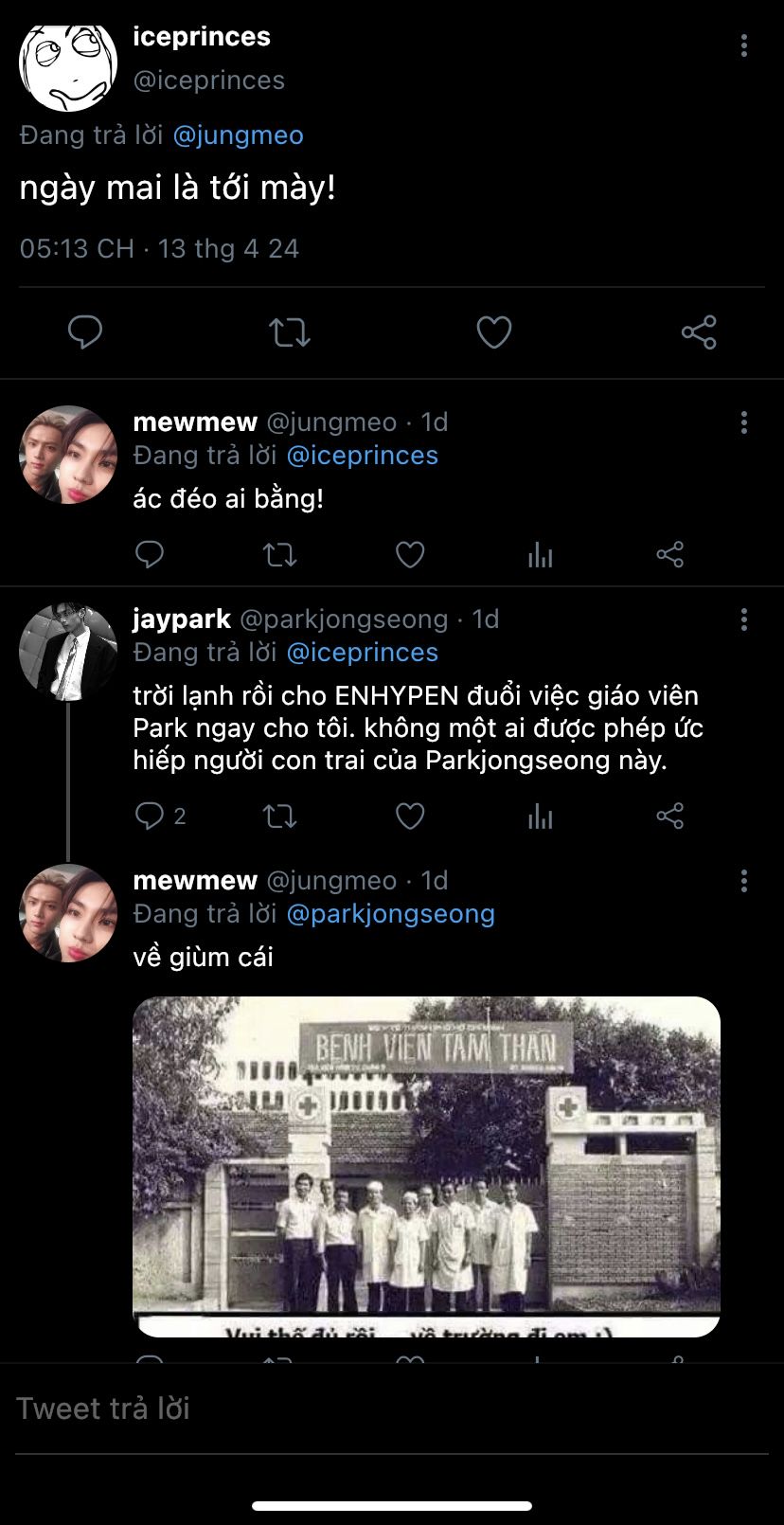
Task: Open overflow menu on jaypark's tweet
Action: (x=744, y=619)
